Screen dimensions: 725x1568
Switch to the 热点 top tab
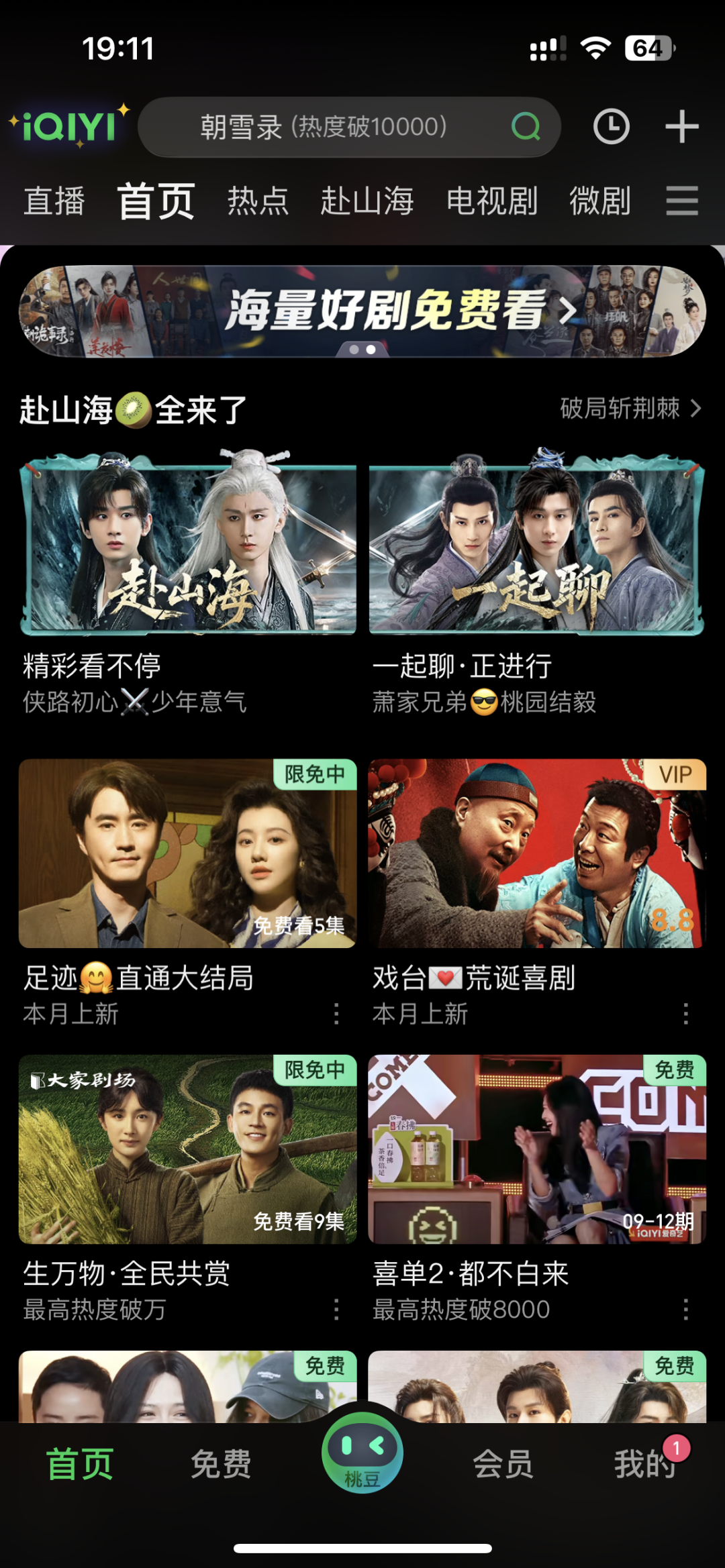(258, 201)
